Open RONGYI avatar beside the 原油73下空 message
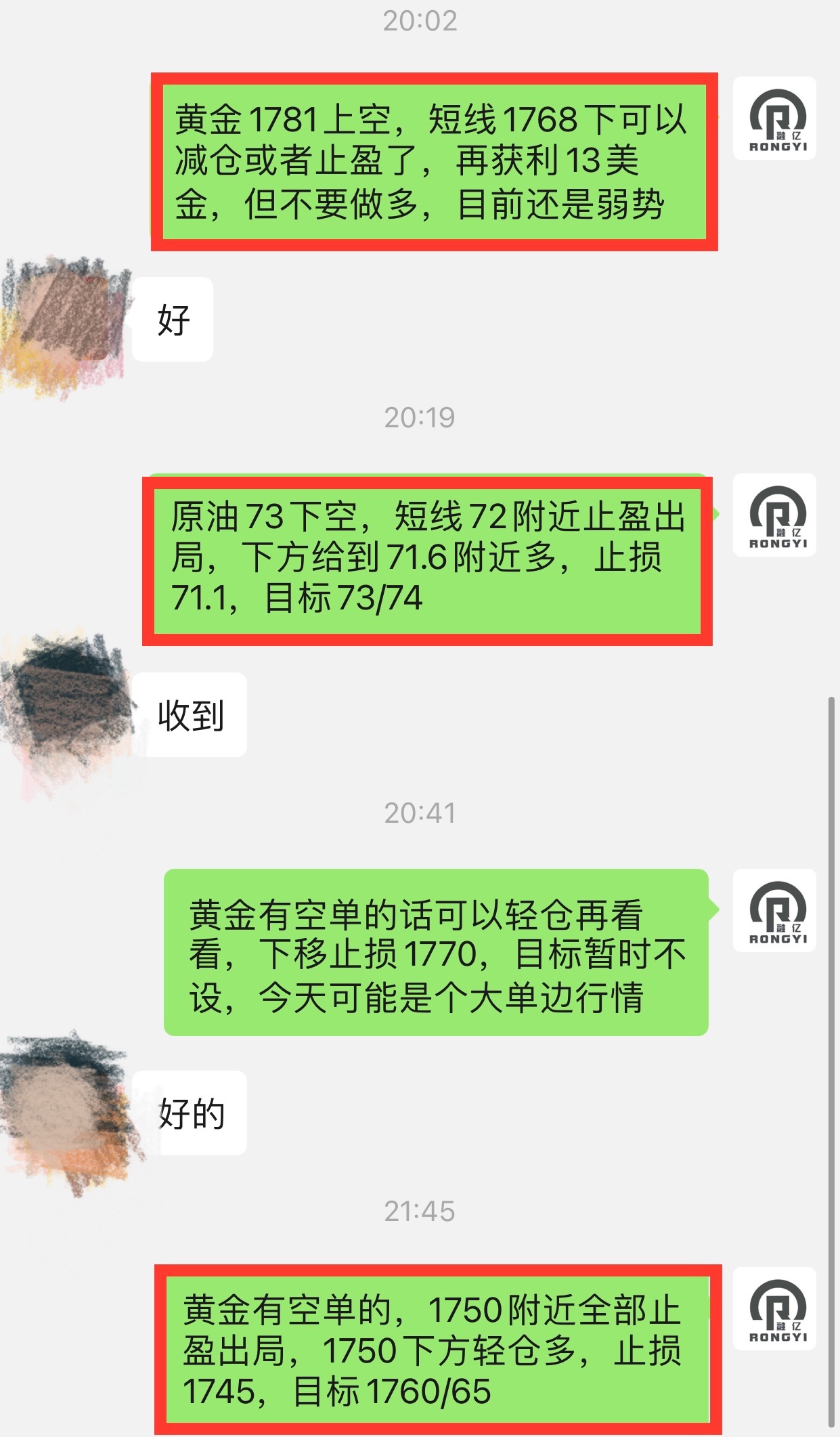 774,515
